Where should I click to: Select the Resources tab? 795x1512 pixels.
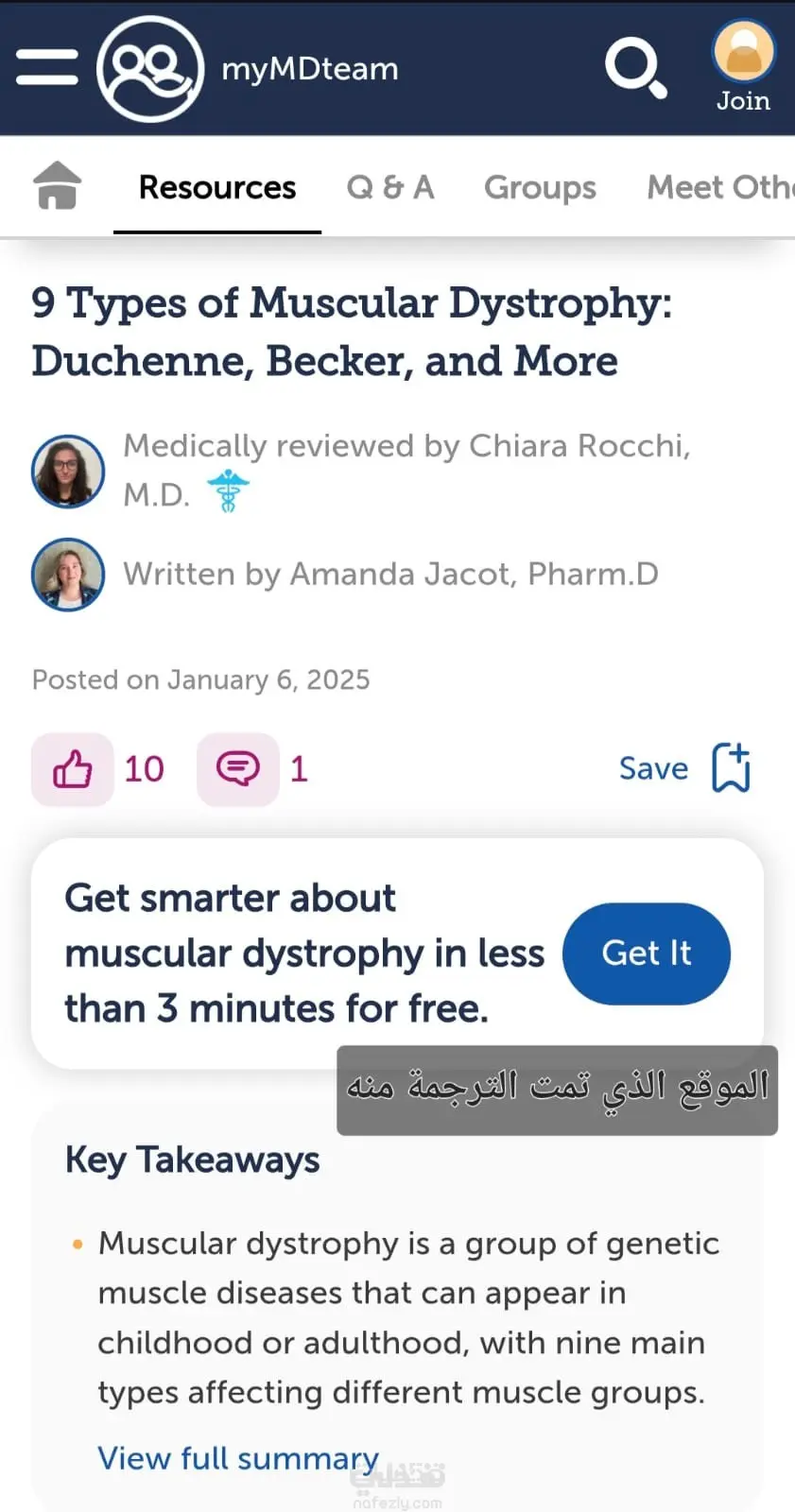point(217,187)
